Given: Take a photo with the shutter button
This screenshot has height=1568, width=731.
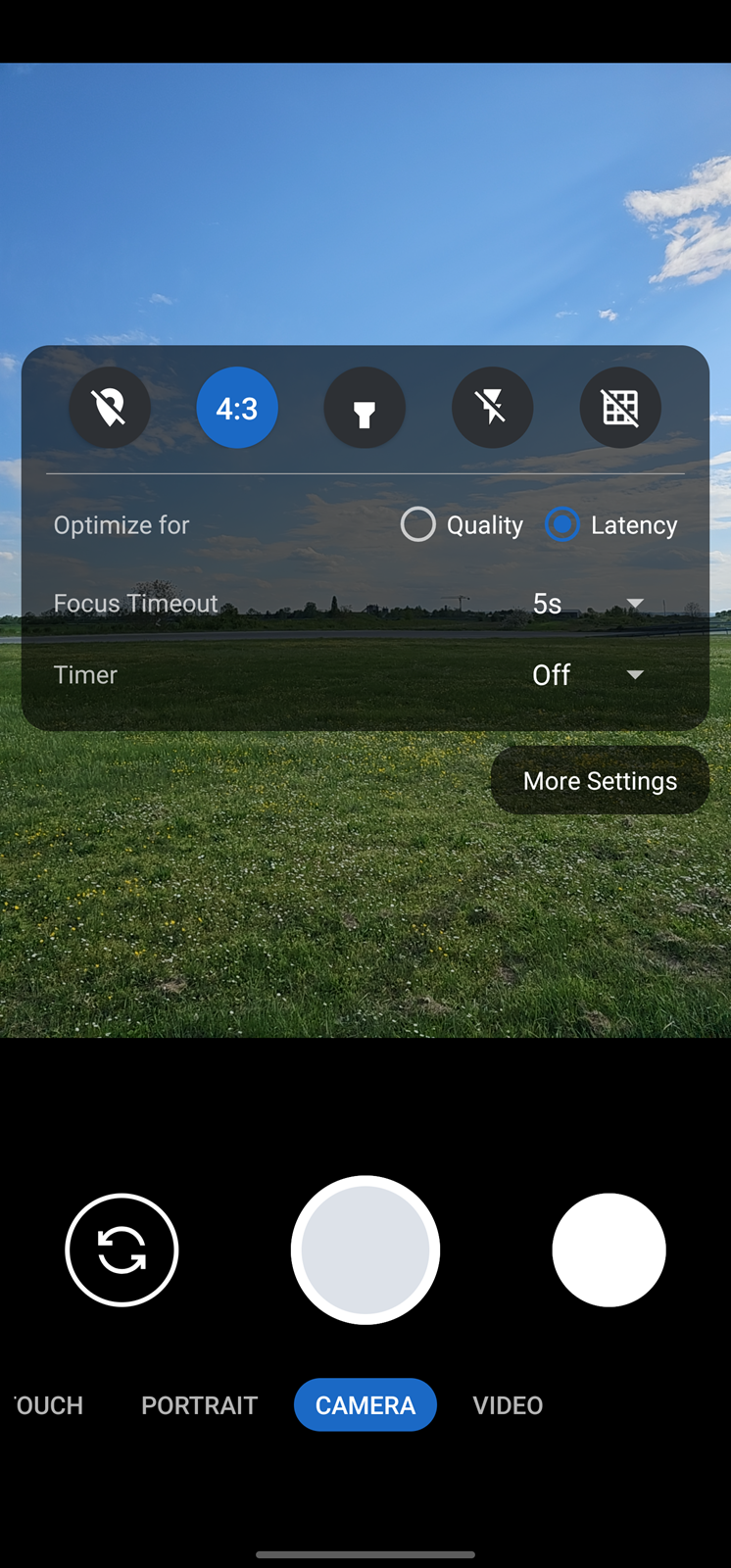Looking at the screenshot, I should click(x=365, y=1249).
